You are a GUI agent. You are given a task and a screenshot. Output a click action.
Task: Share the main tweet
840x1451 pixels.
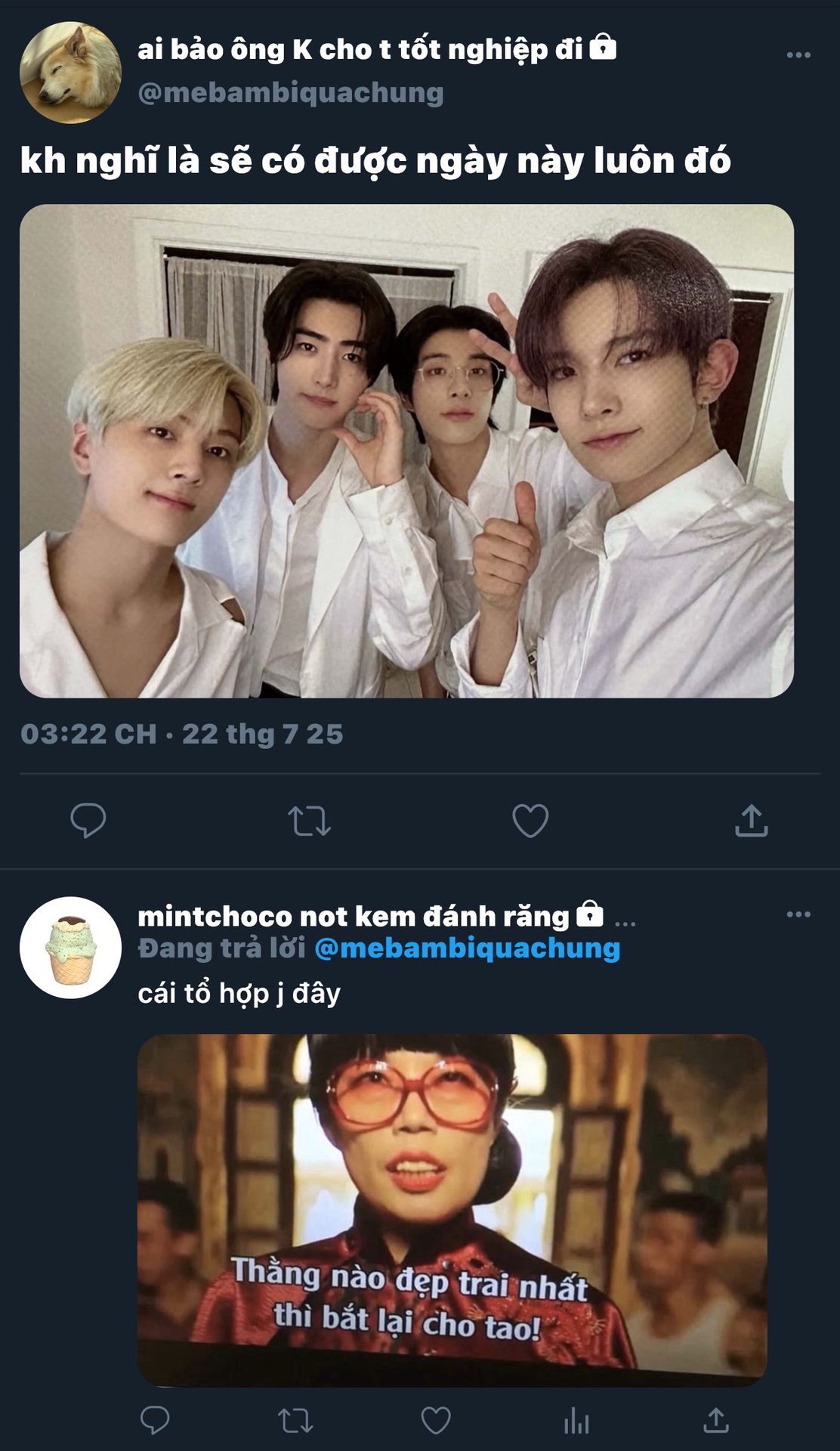click(x=751, y=821)
